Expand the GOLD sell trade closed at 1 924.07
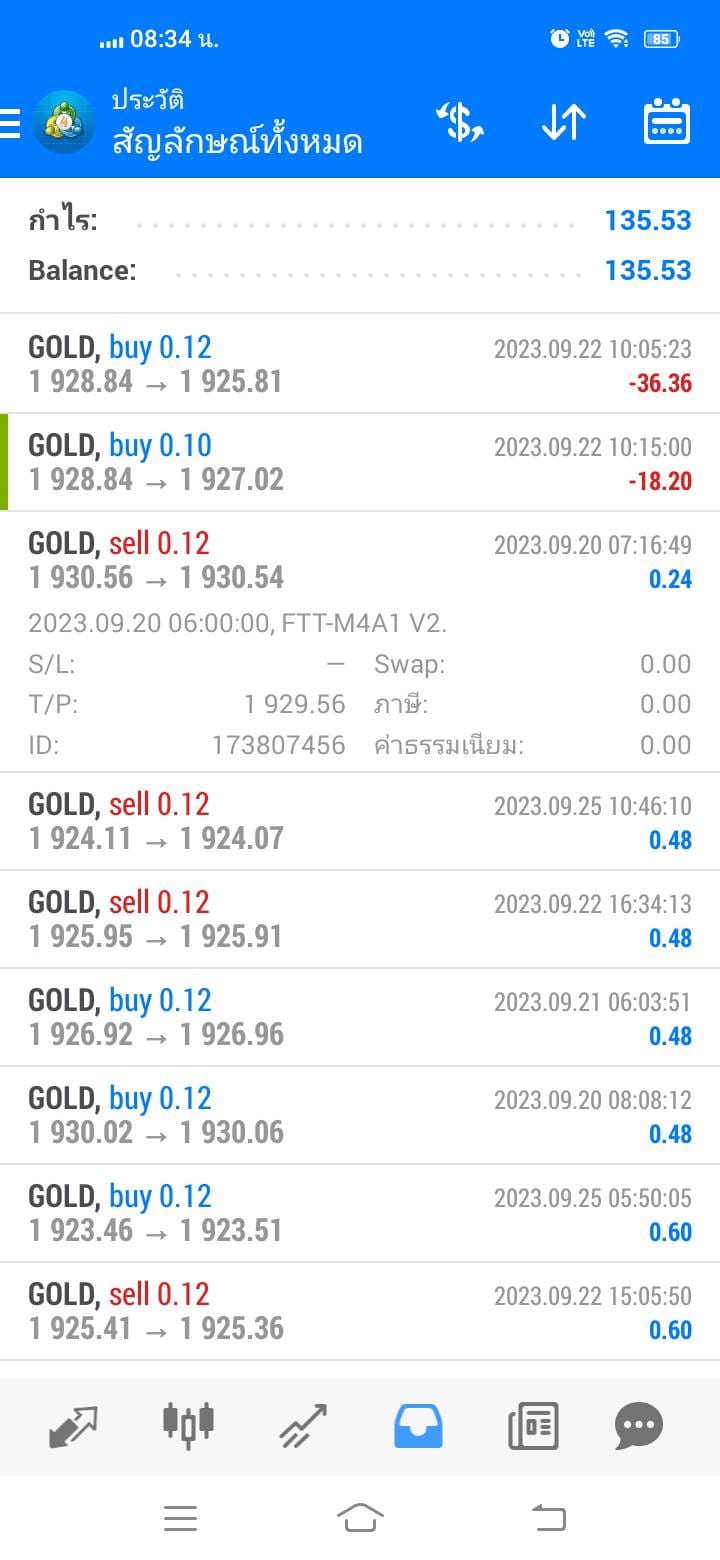Image resolution: width=720 pixels, height=1560 pixels. pos(360,821)
